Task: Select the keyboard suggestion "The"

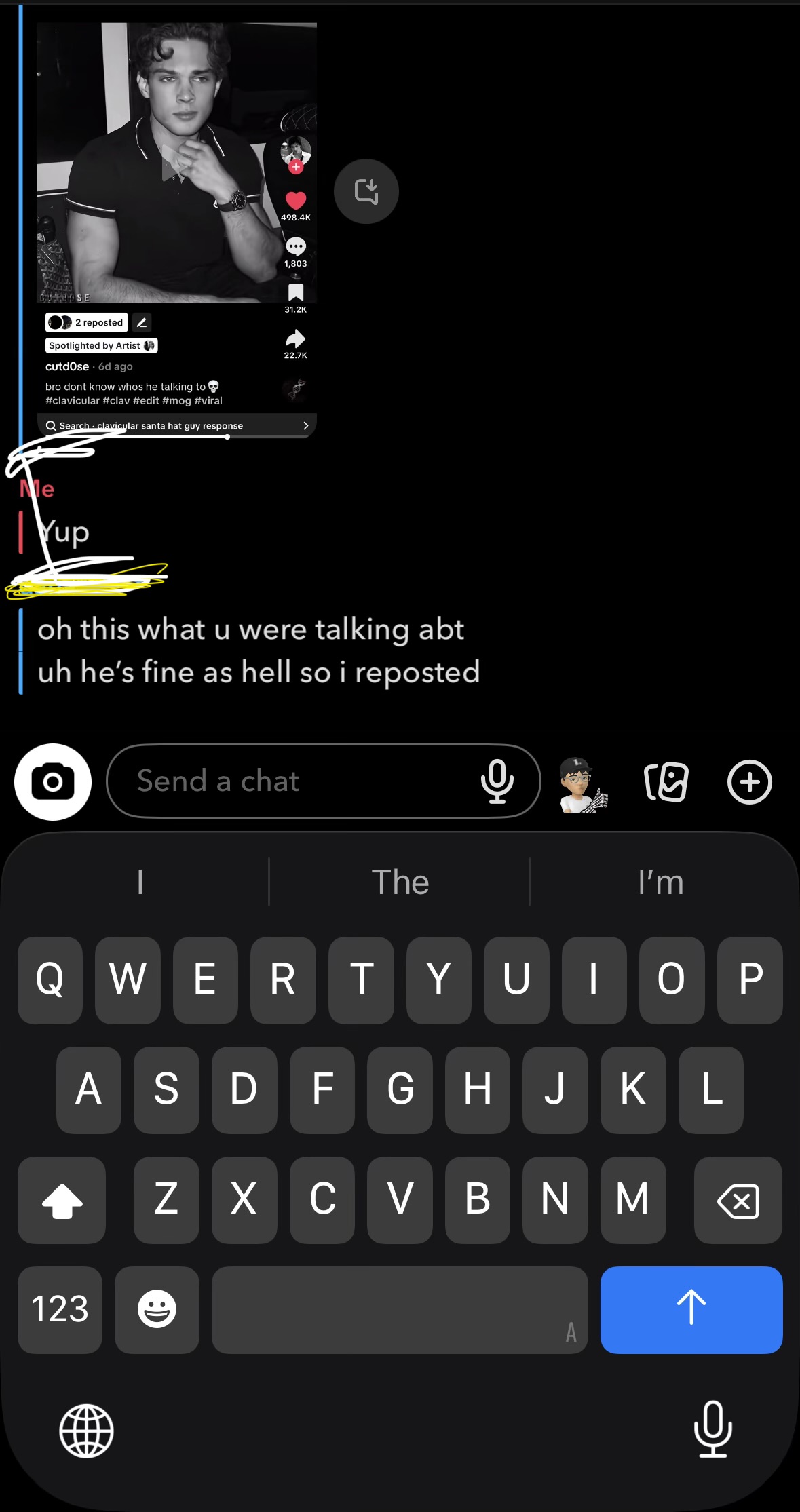Action: (x=400, y=882)
